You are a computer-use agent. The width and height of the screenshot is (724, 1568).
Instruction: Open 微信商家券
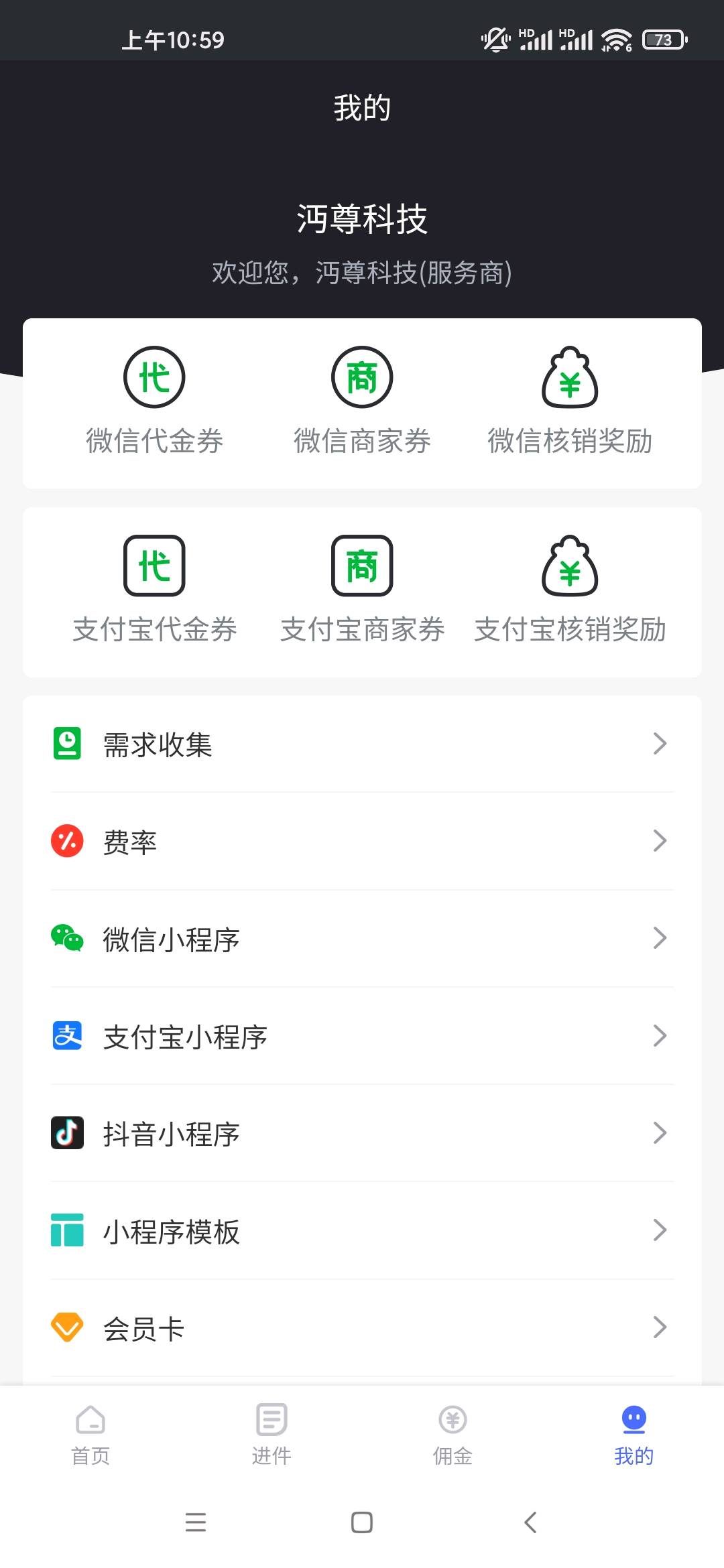point(362,401)
